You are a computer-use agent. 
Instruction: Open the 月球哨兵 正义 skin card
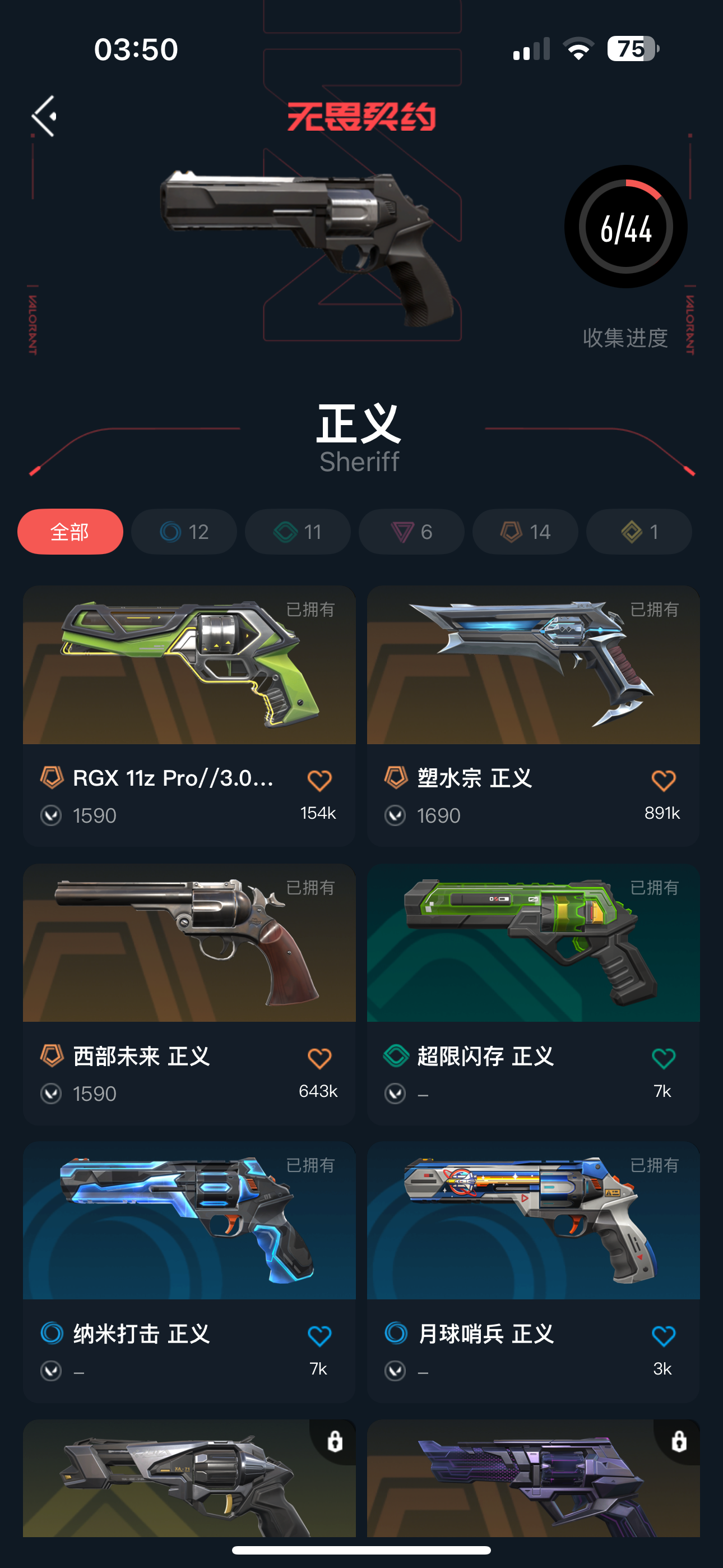pos(533,1221)
